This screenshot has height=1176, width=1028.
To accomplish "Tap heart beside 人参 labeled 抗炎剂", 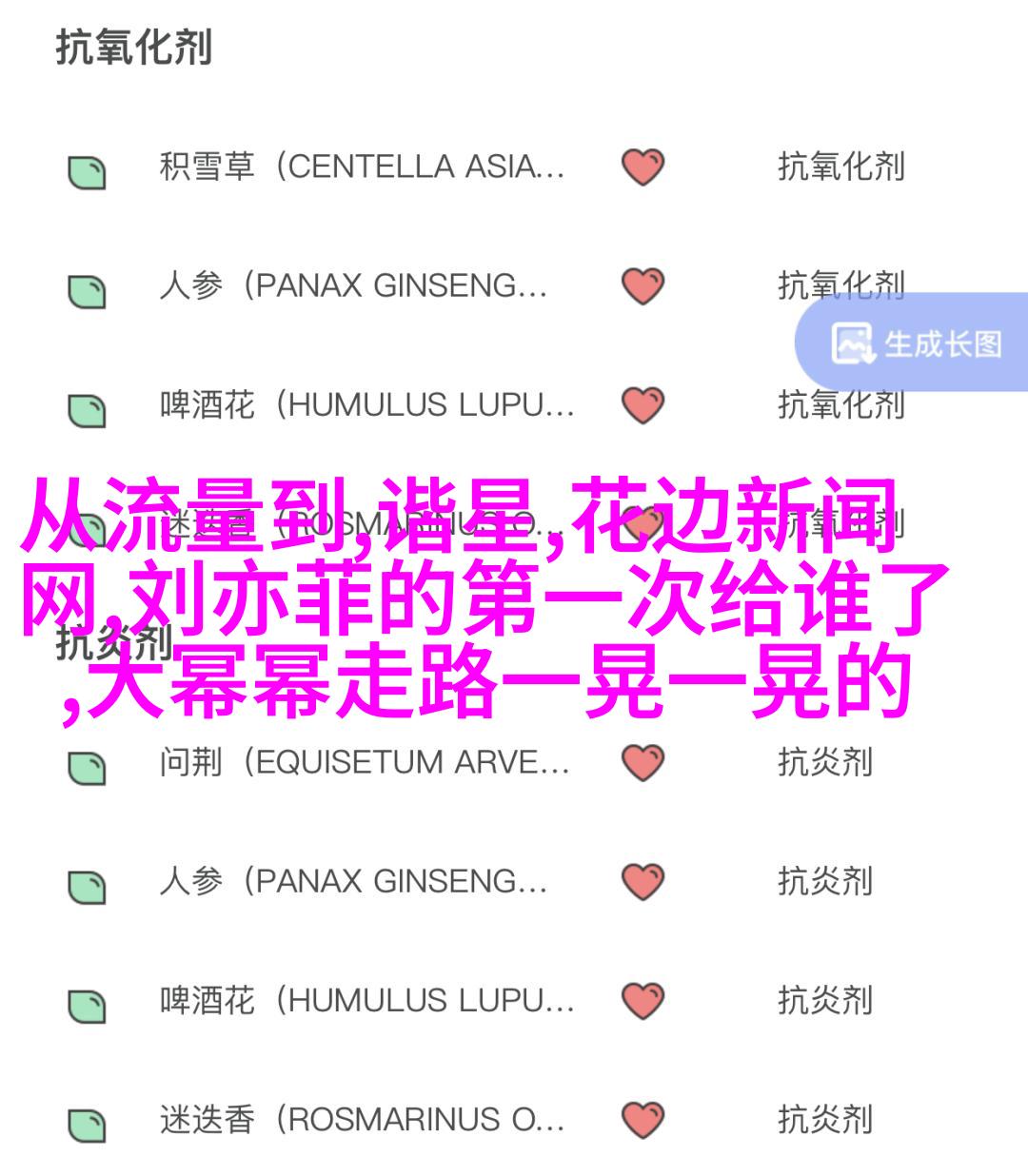I will tap(642, 882).
